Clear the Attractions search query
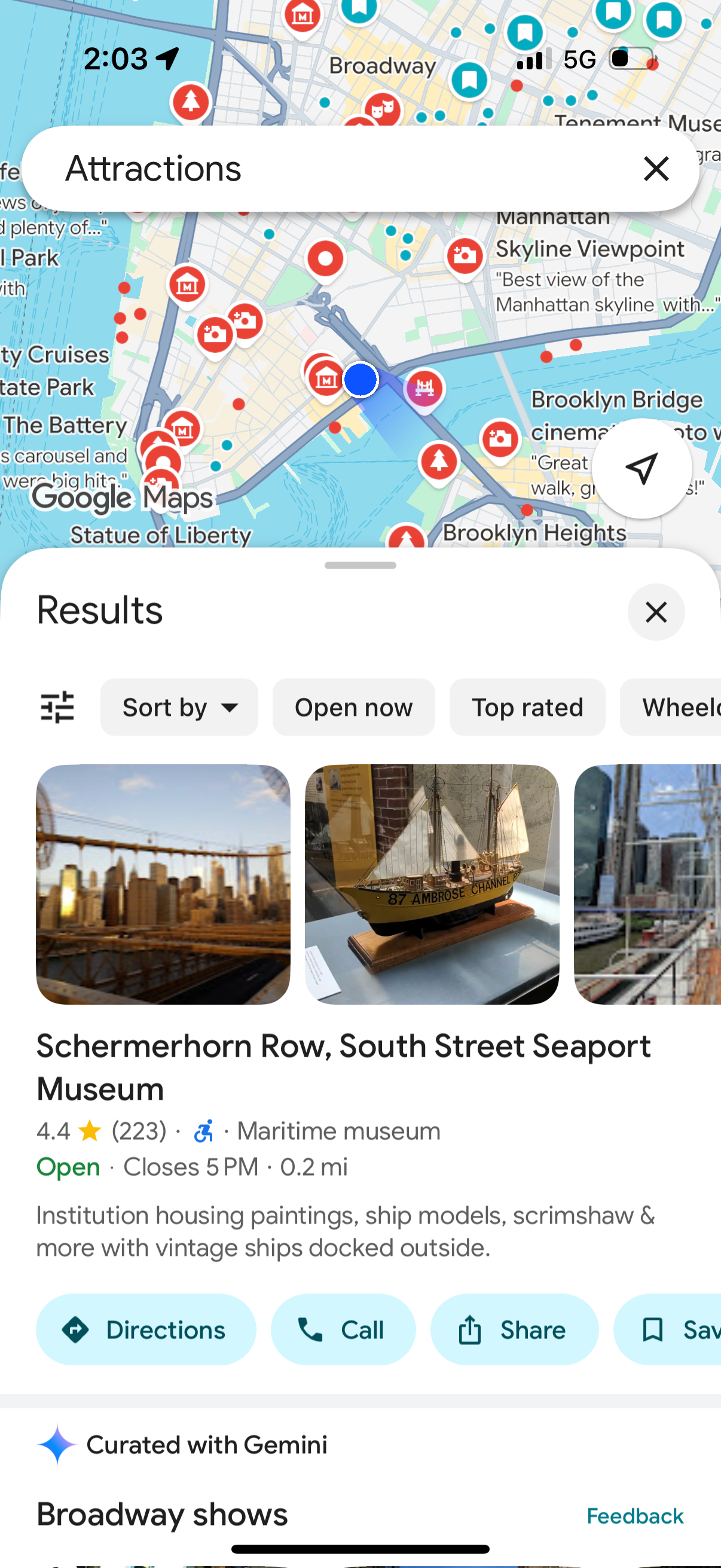Image resolution: width=721 pixels, height=1568 pixels. point(656,169)
